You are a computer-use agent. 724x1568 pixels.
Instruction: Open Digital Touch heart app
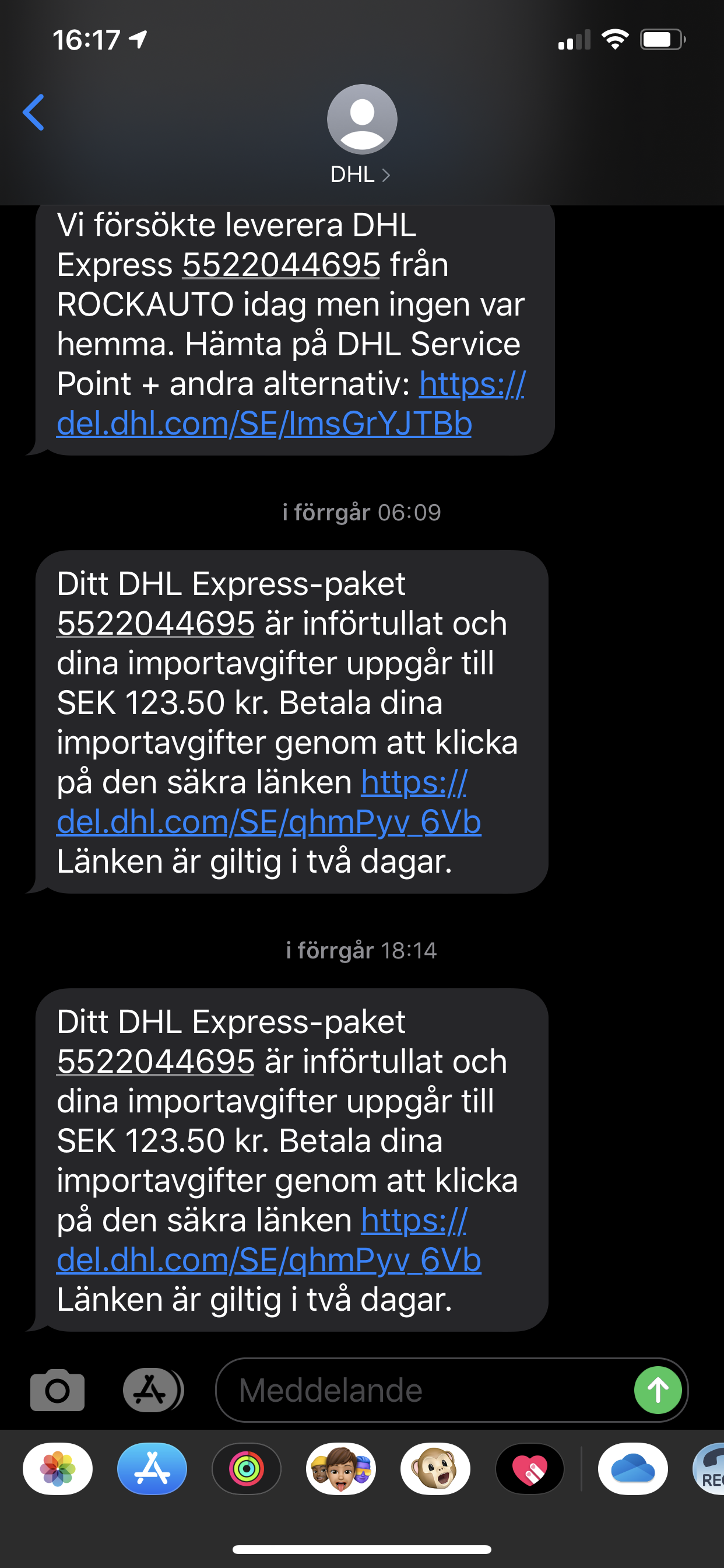tap(530, 1469)
